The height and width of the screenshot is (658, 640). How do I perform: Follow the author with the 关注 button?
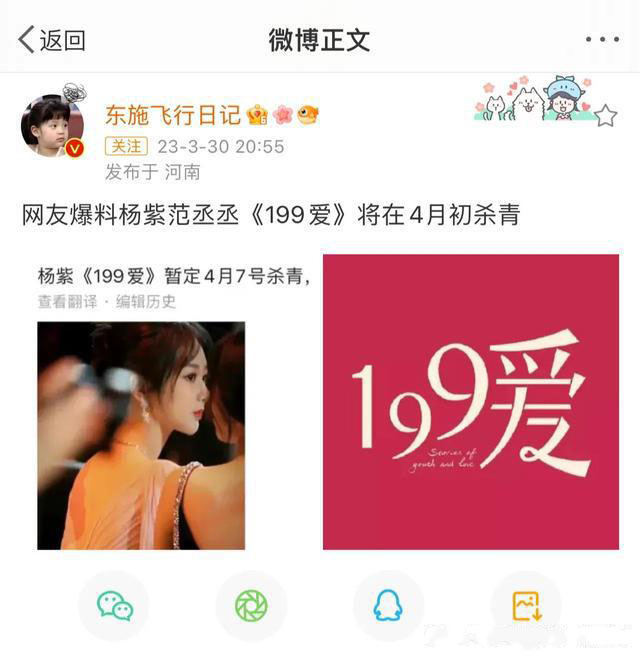coord(126,146)
